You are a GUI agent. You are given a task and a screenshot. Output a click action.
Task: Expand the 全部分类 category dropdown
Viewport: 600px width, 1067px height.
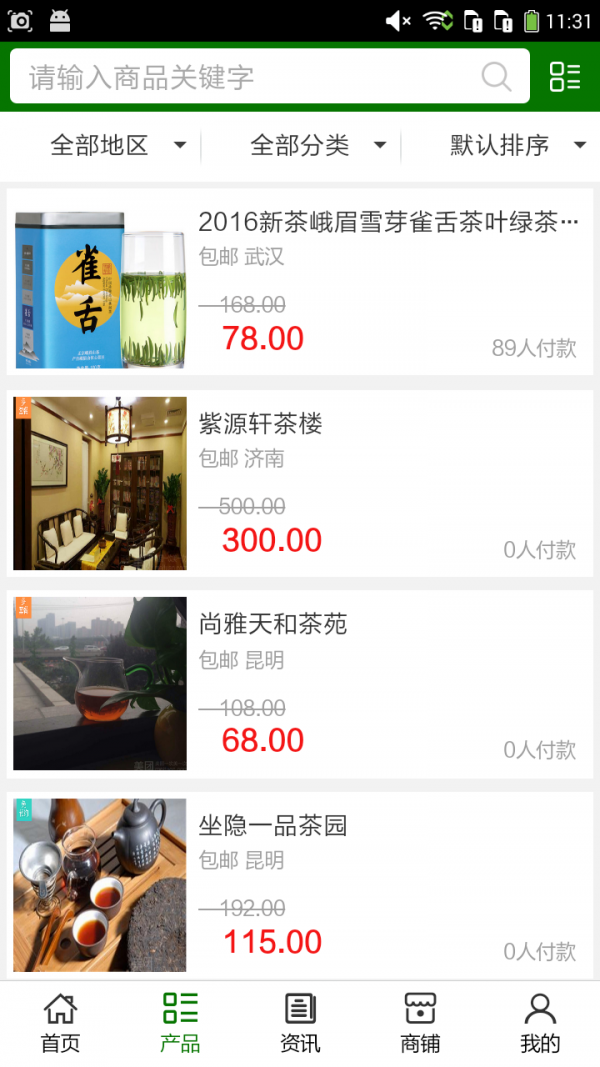click(x=317, y=146)
